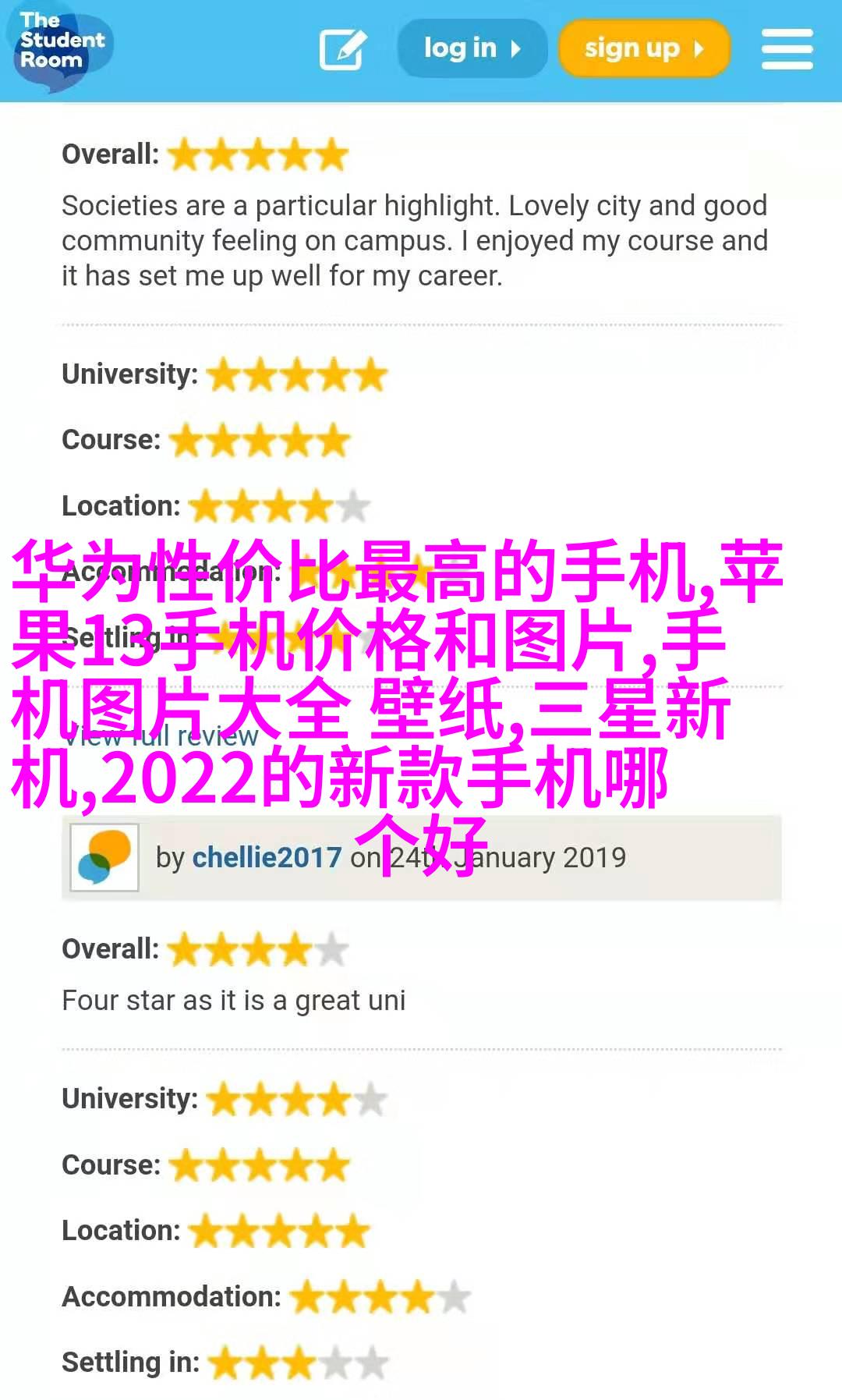Image resolution: width=842 pixels, height=1400 pixels.
Task: Visit chellie2017's profile
Action: pos(267,858)
